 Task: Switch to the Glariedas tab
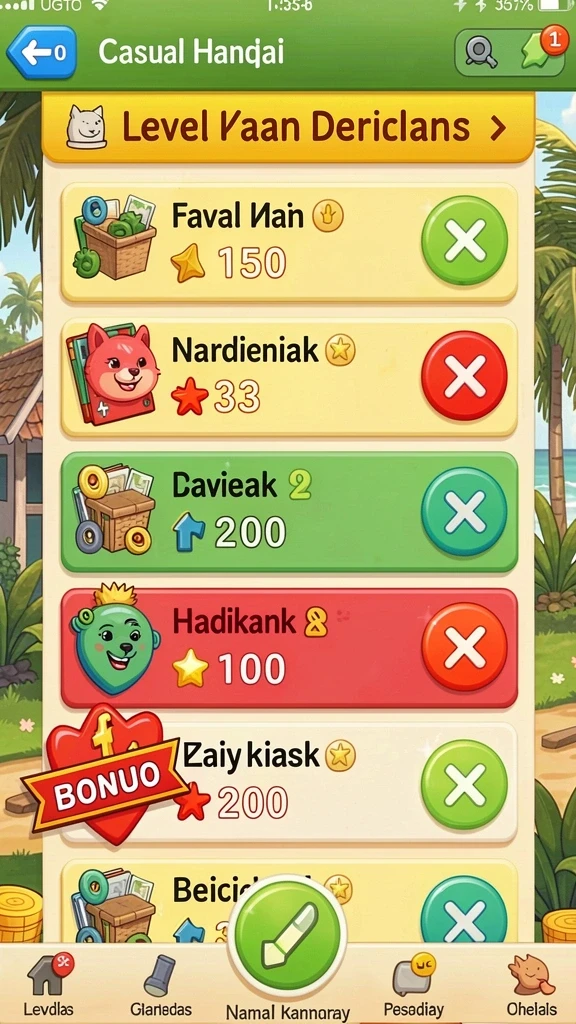click(160, 985)
